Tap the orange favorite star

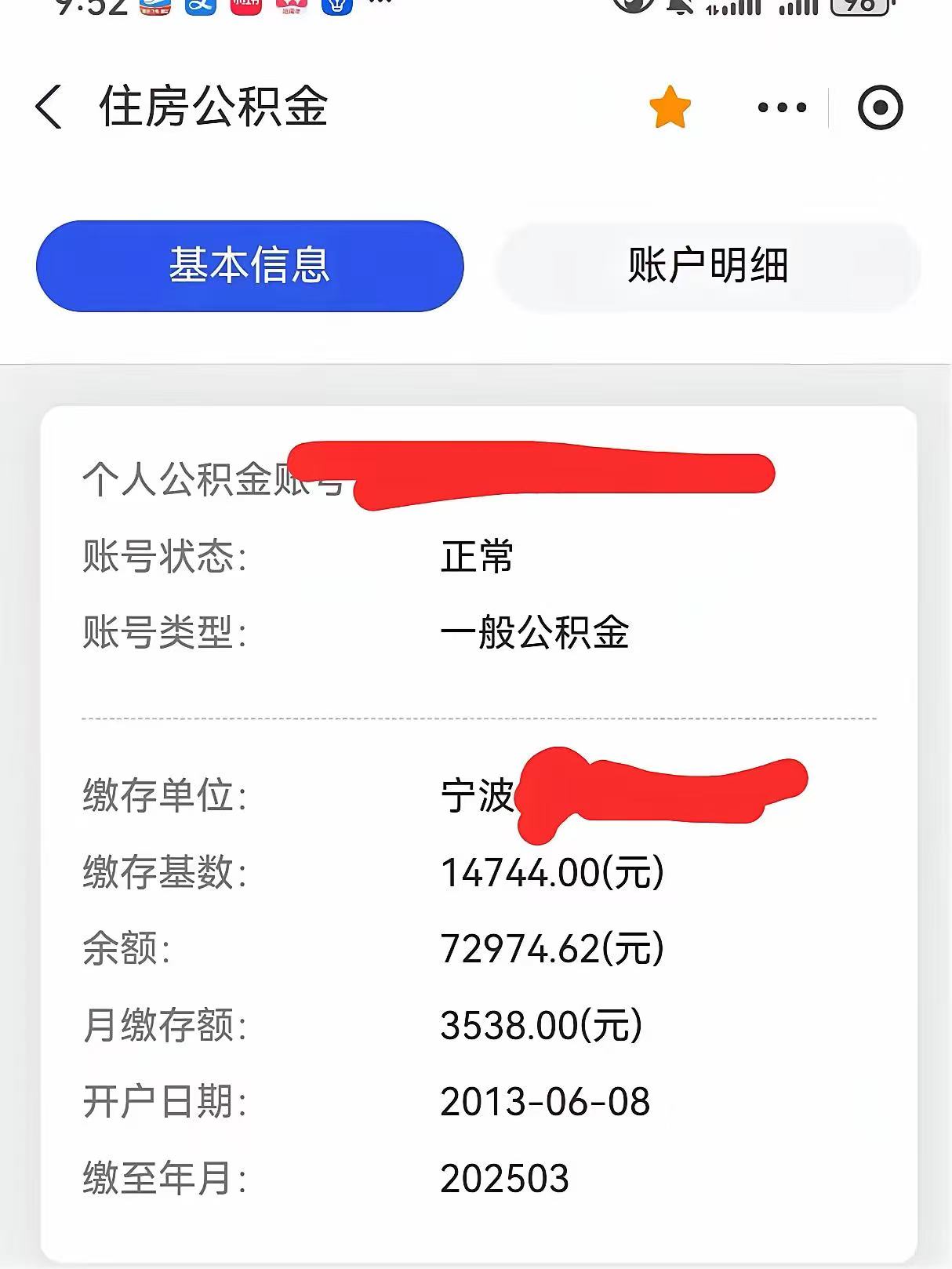(670, 107)
